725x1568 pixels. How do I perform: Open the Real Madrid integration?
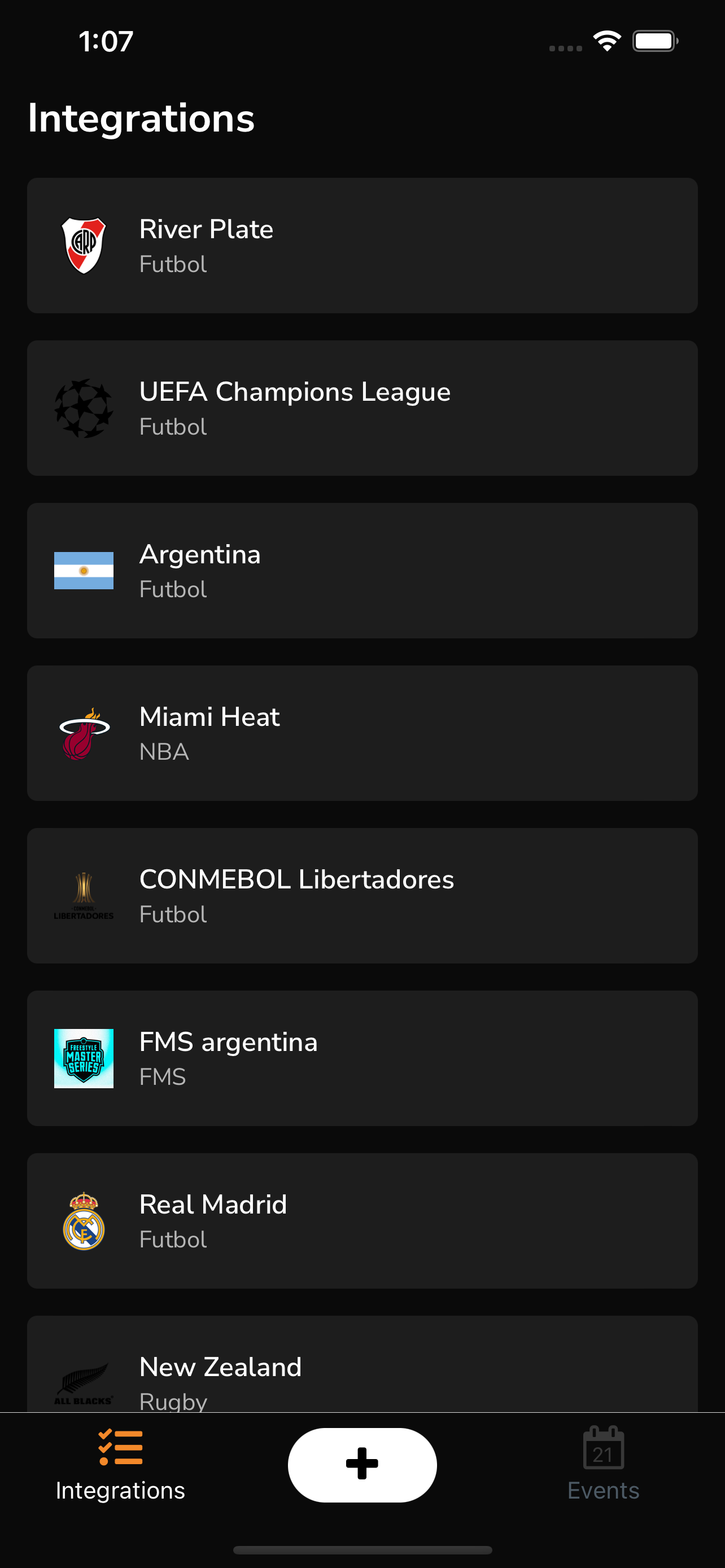(x=362, y=1220)
